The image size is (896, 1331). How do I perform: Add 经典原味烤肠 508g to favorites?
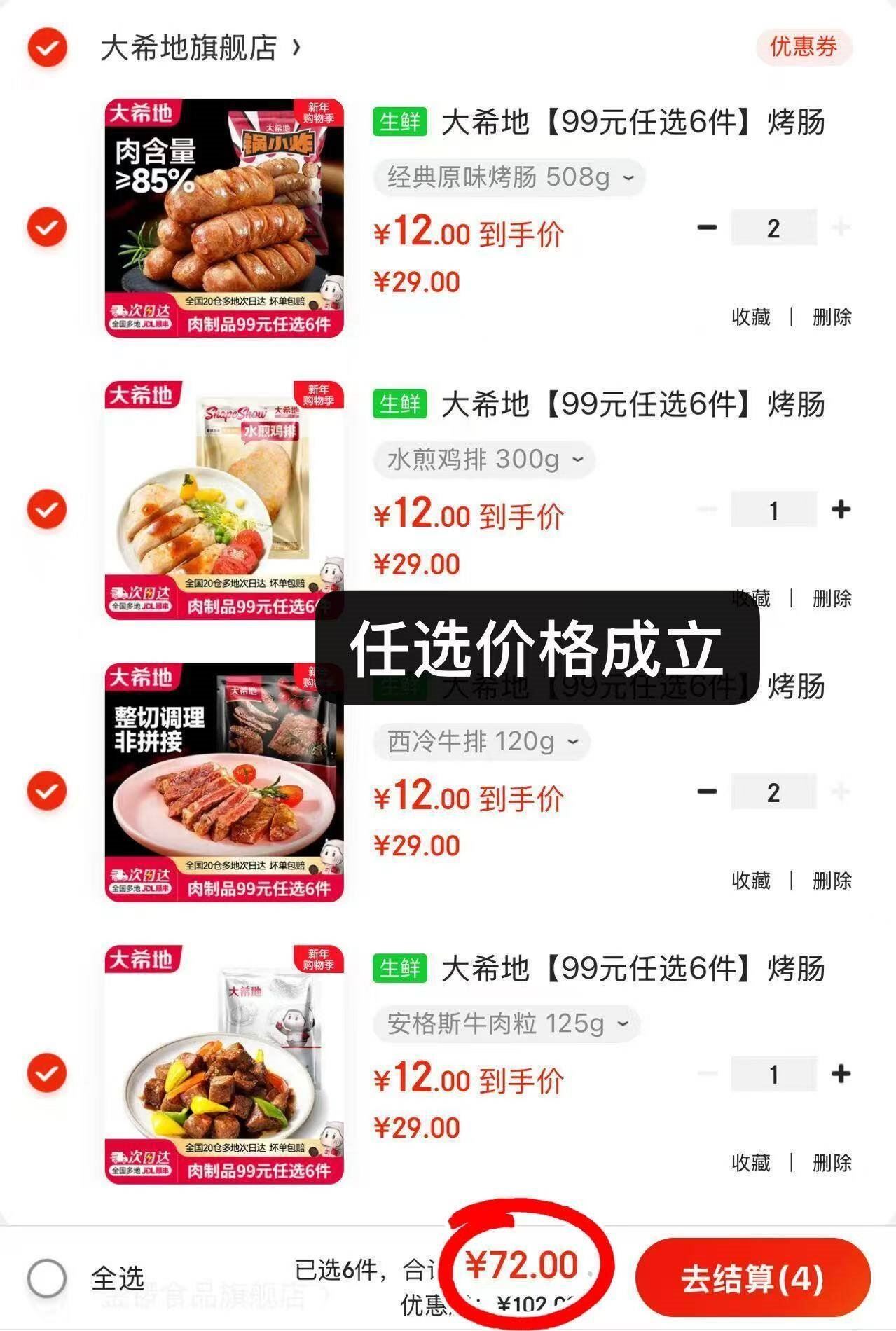[750, 317]
